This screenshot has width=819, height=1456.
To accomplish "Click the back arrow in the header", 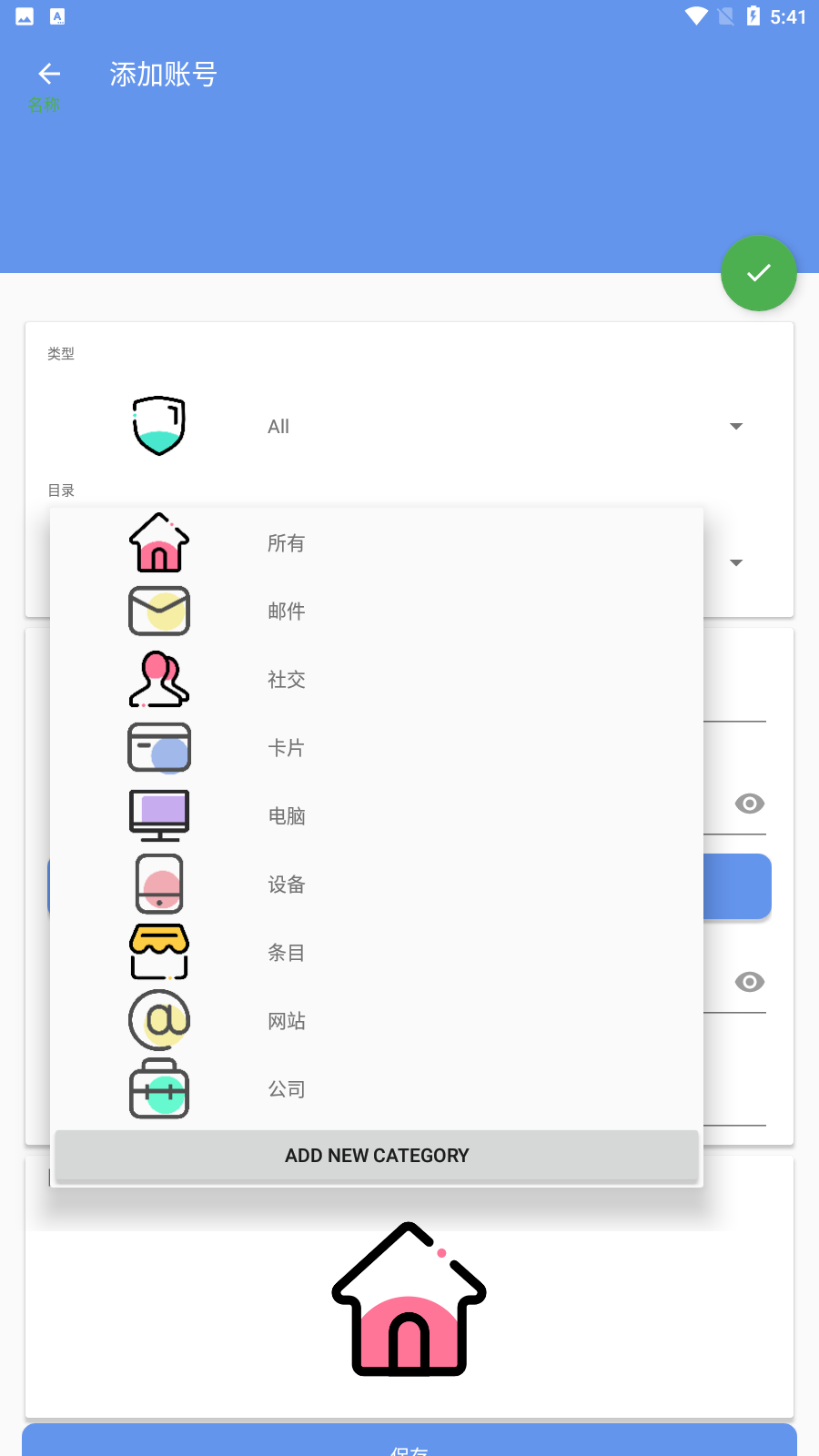I will 47,73.
